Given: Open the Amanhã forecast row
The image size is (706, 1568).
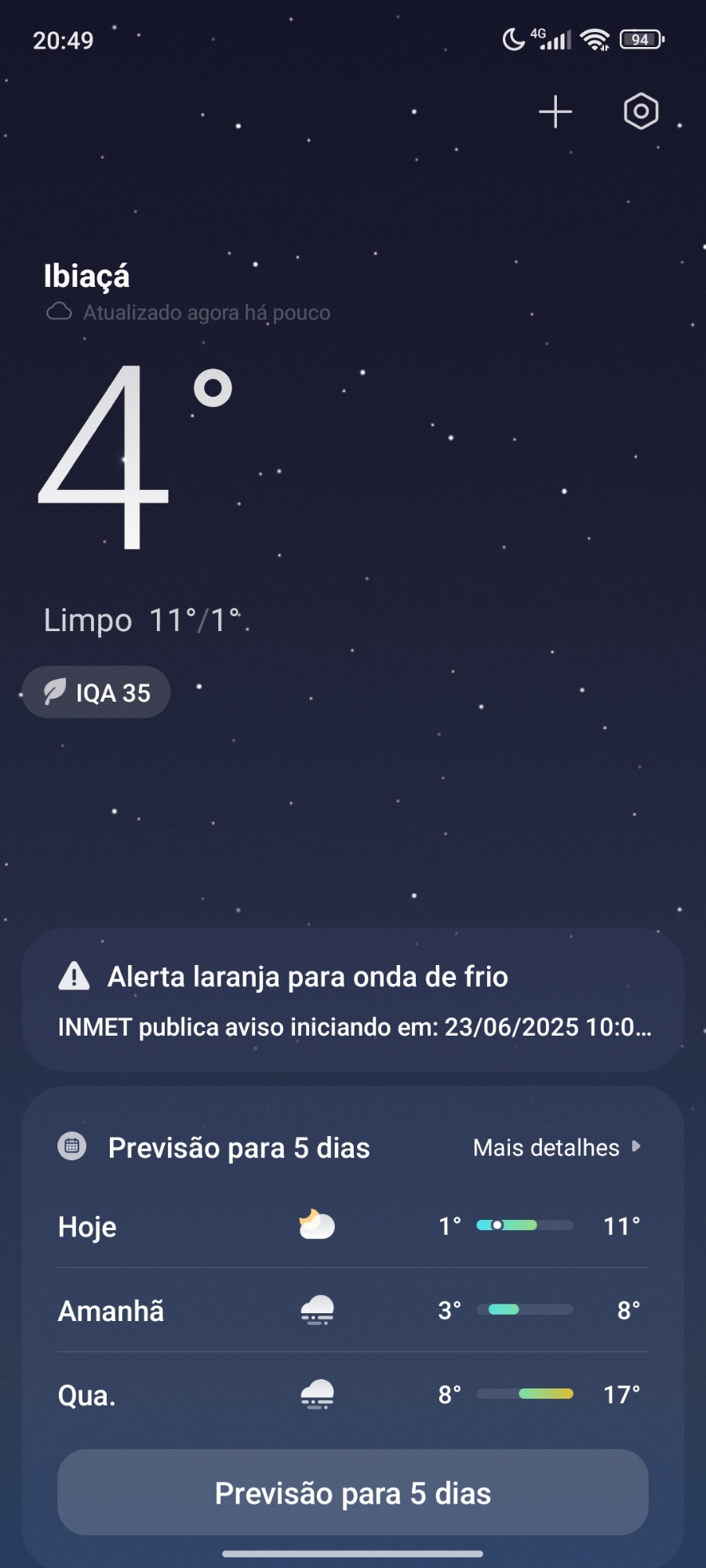Looking at the screenshot, I should 353,1310.
